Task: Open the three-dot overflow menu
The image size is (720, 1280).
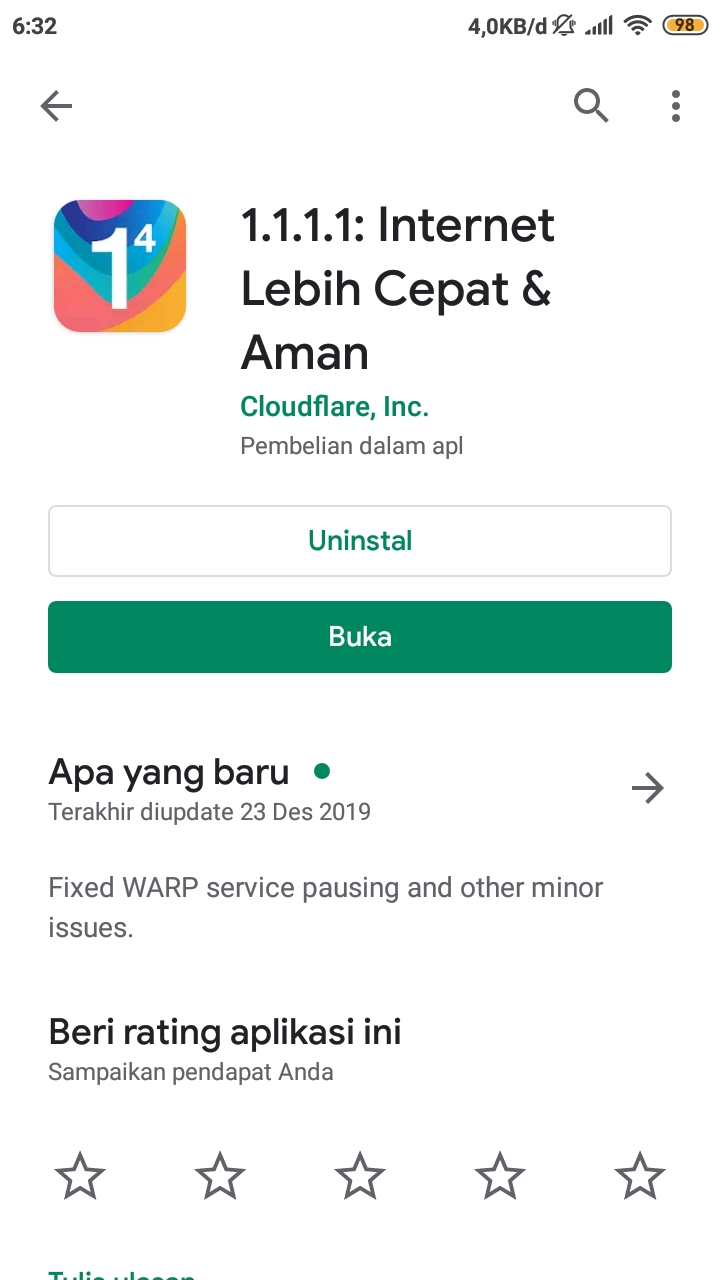Action: coord(676,106)
